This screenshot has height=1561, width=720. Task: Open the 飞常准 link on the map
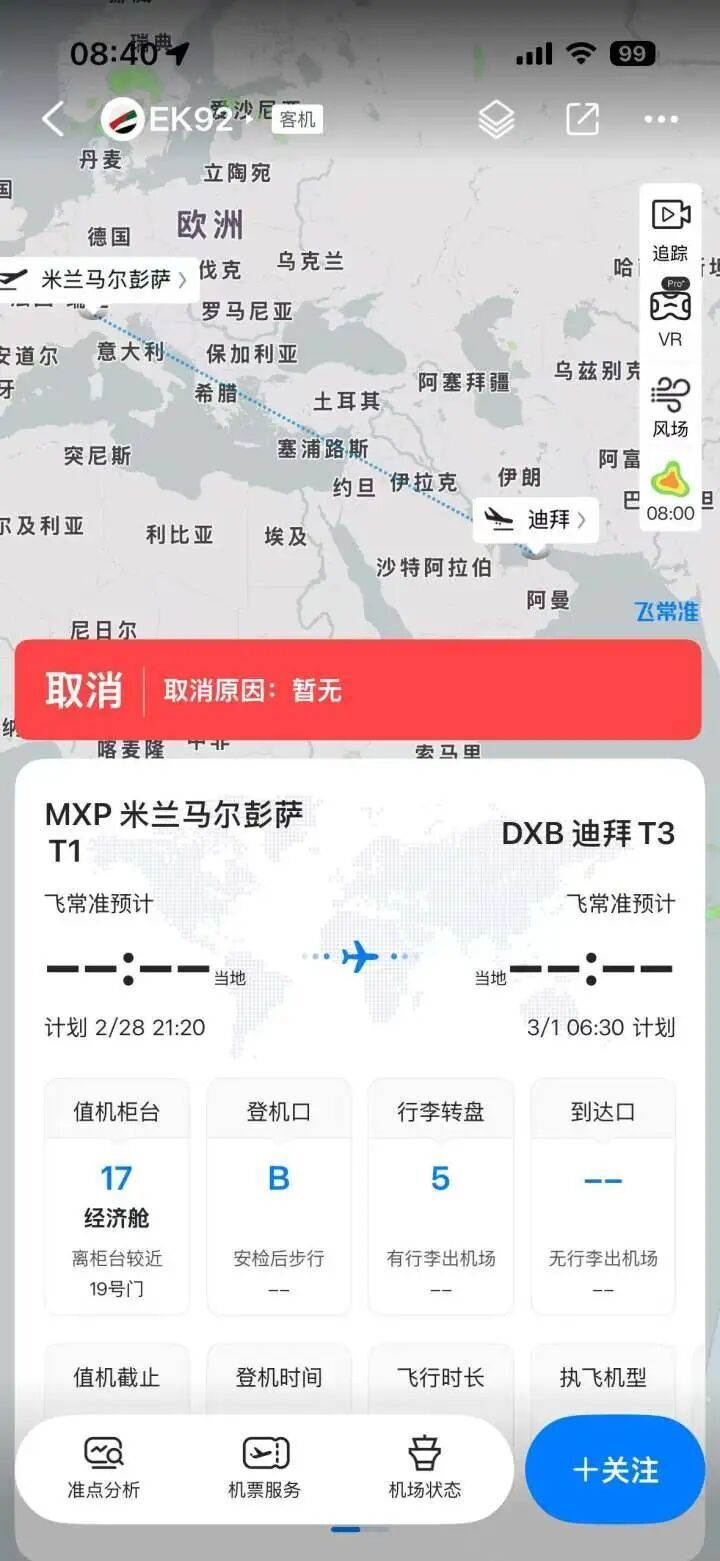pos(666,613)
